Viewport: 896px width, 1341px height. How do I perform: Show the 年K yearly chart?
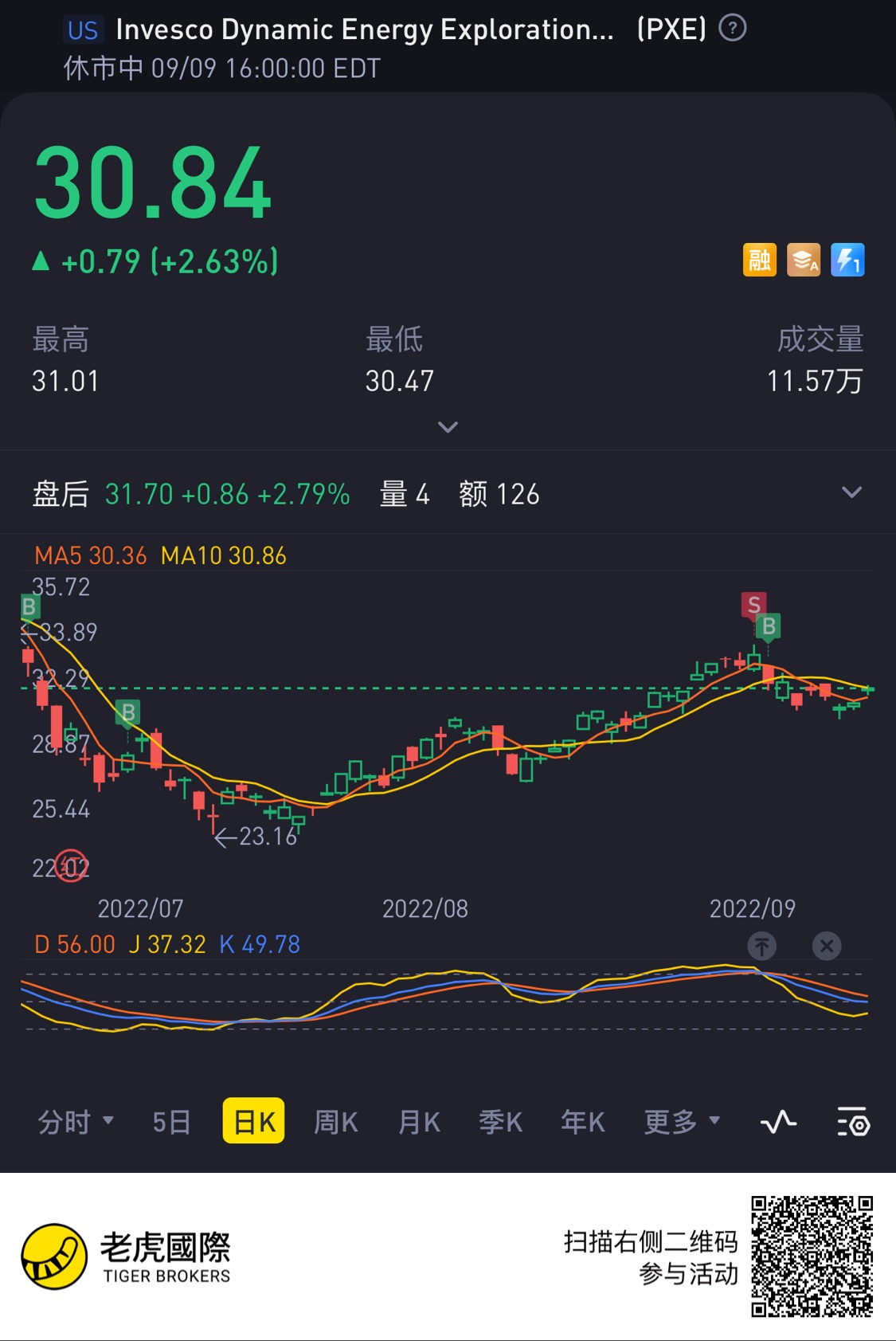tap(583, 1122)
